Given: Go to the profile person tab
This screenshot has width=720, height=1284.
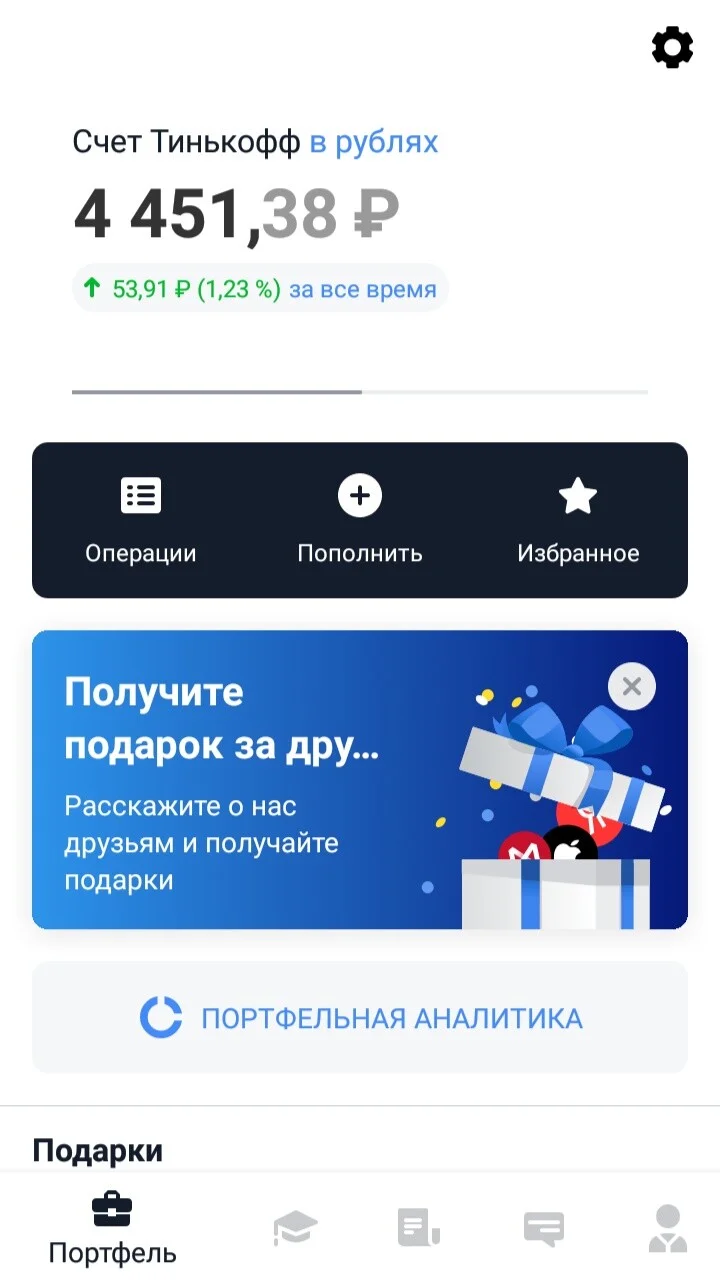Looking at the screenshot, I should [x=667, y=1228].
